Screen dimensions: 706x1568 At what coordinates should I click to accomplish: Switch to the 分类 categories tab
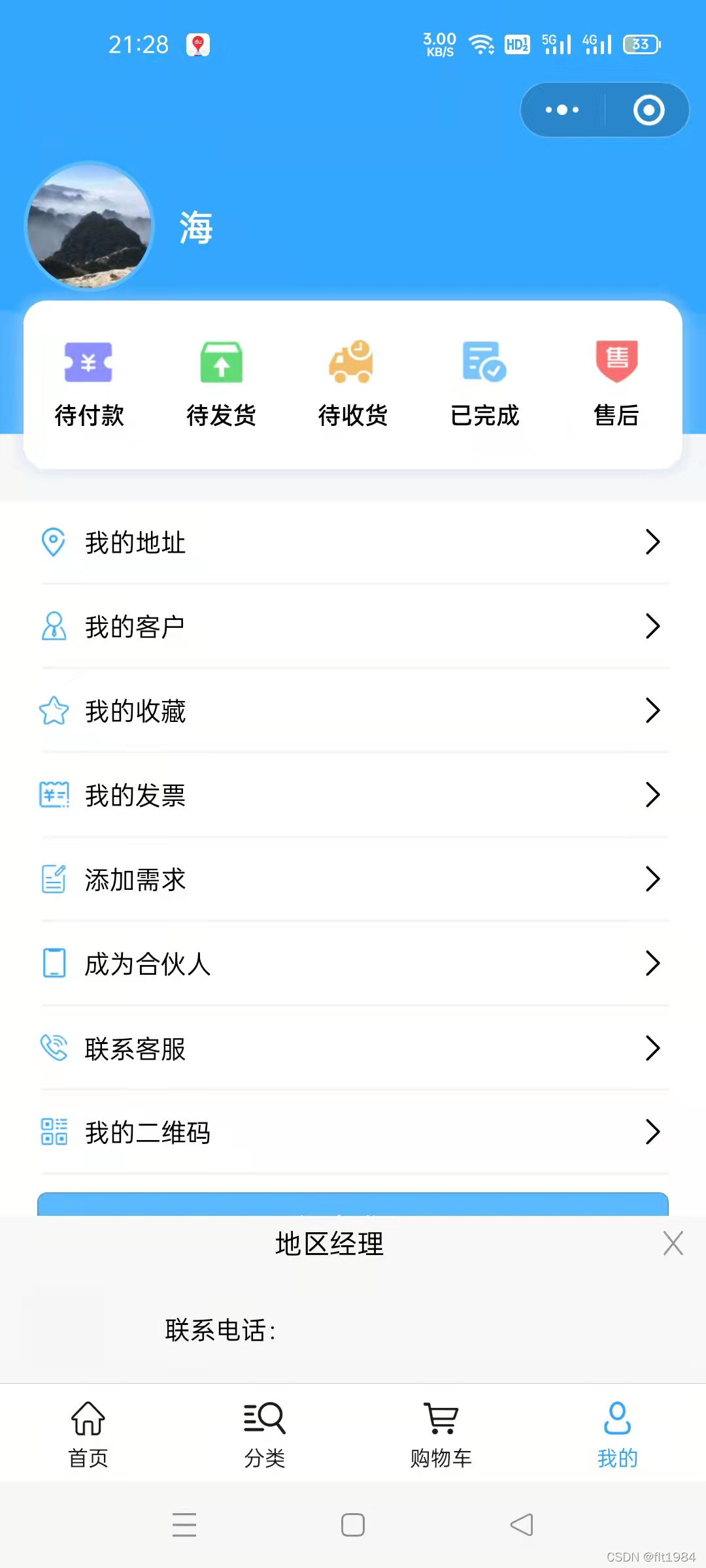click(x=265, y=1435)
